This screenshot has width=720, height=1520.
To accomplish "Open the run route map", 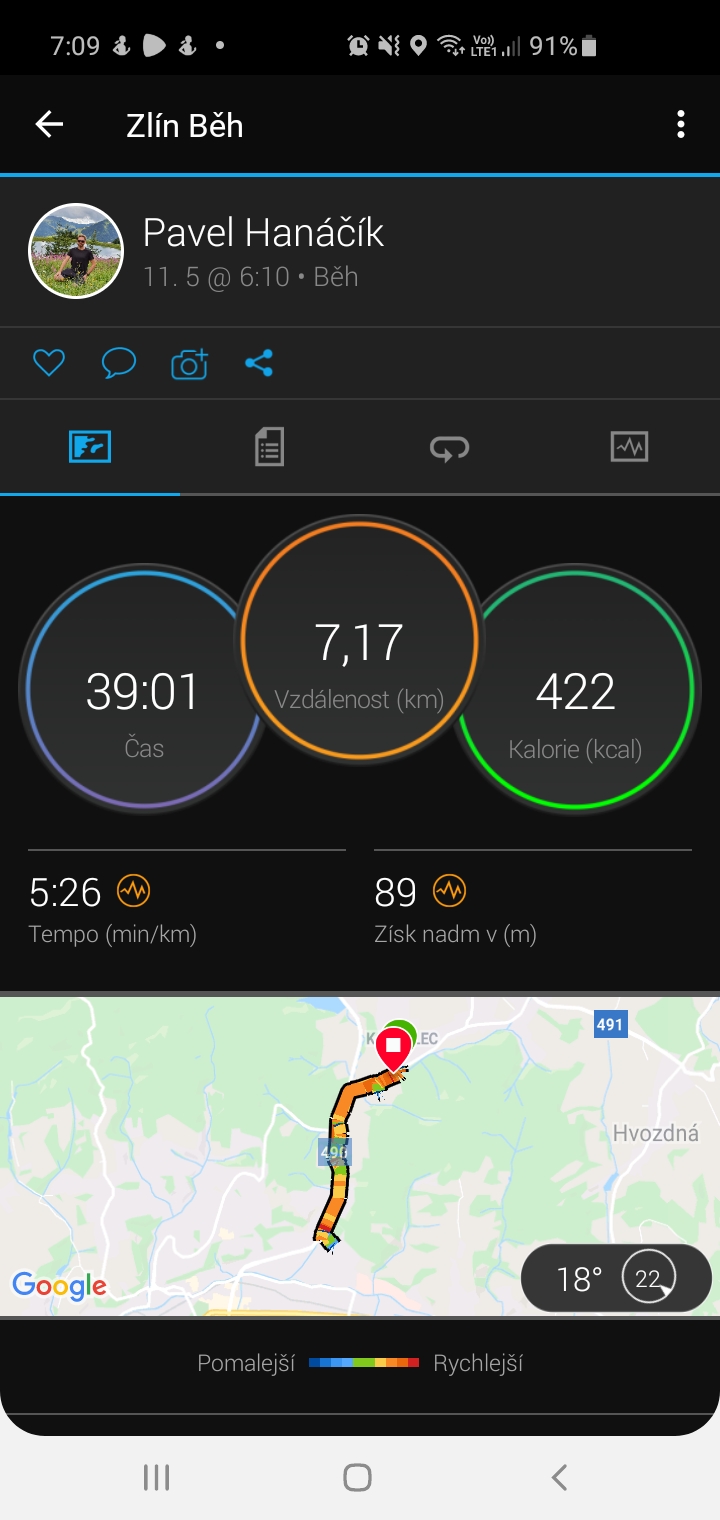I will 360,1156.
